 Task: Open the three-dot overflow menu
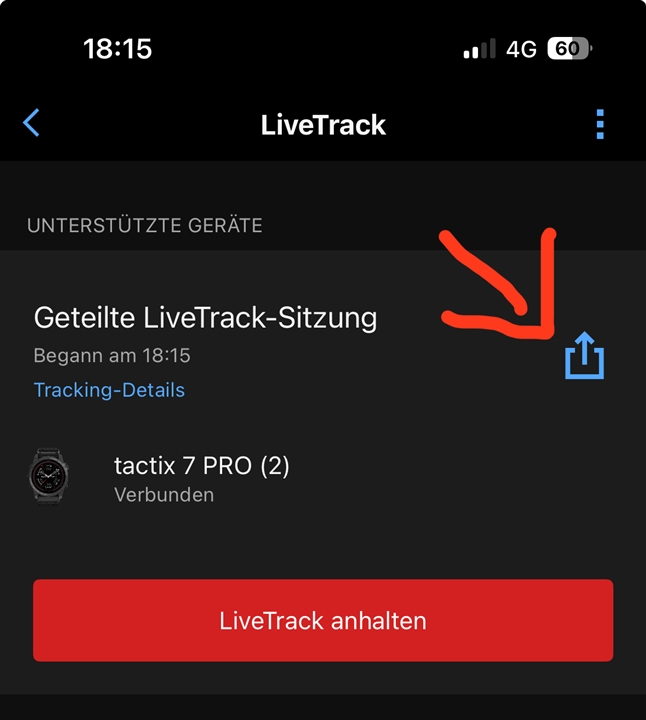(x=600, y=124)
